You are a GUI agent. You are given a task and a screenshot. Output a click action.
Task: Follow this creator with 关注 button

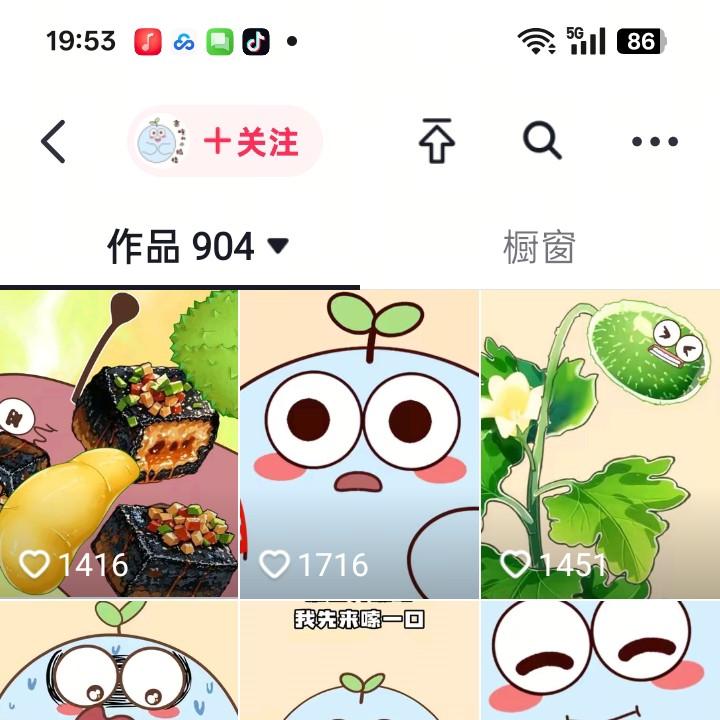pyautogui.click(x=250, y=142)
